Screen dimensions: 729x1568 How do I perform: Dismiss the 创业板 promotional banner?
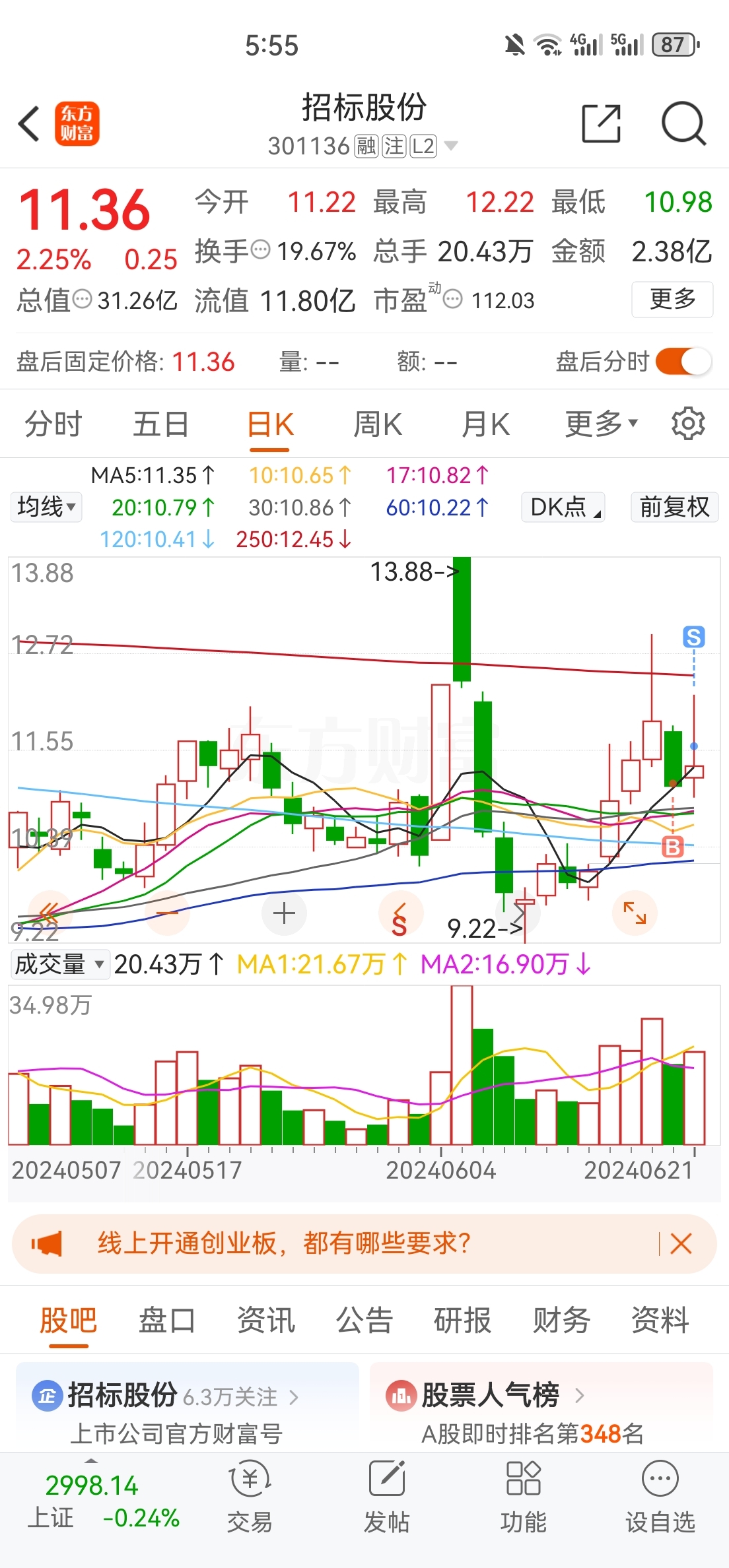pyautogui.click(x=681, y=1244)
